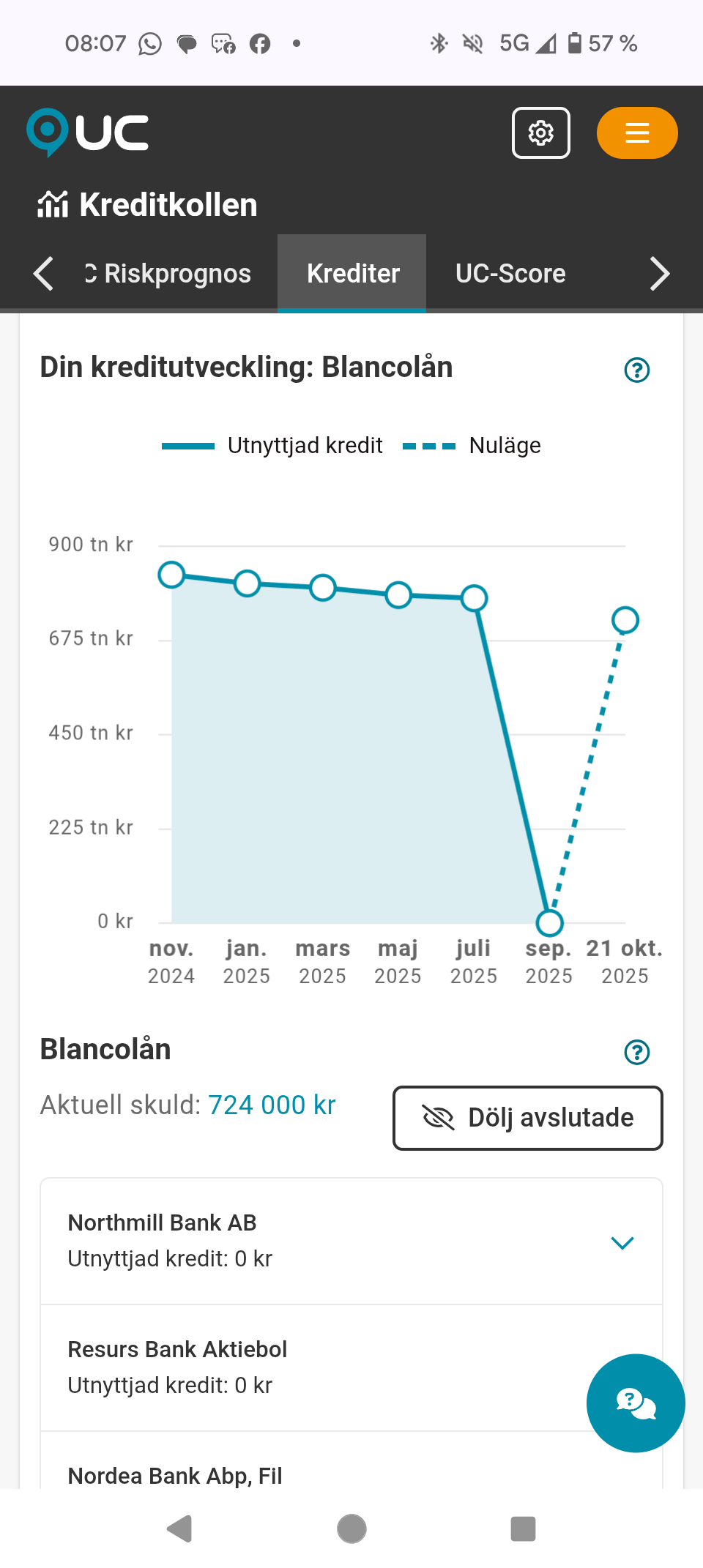Switch to the UC Riskprognos tab
The width and height of the screenshot is (703, 1568).
pos(169,274)
